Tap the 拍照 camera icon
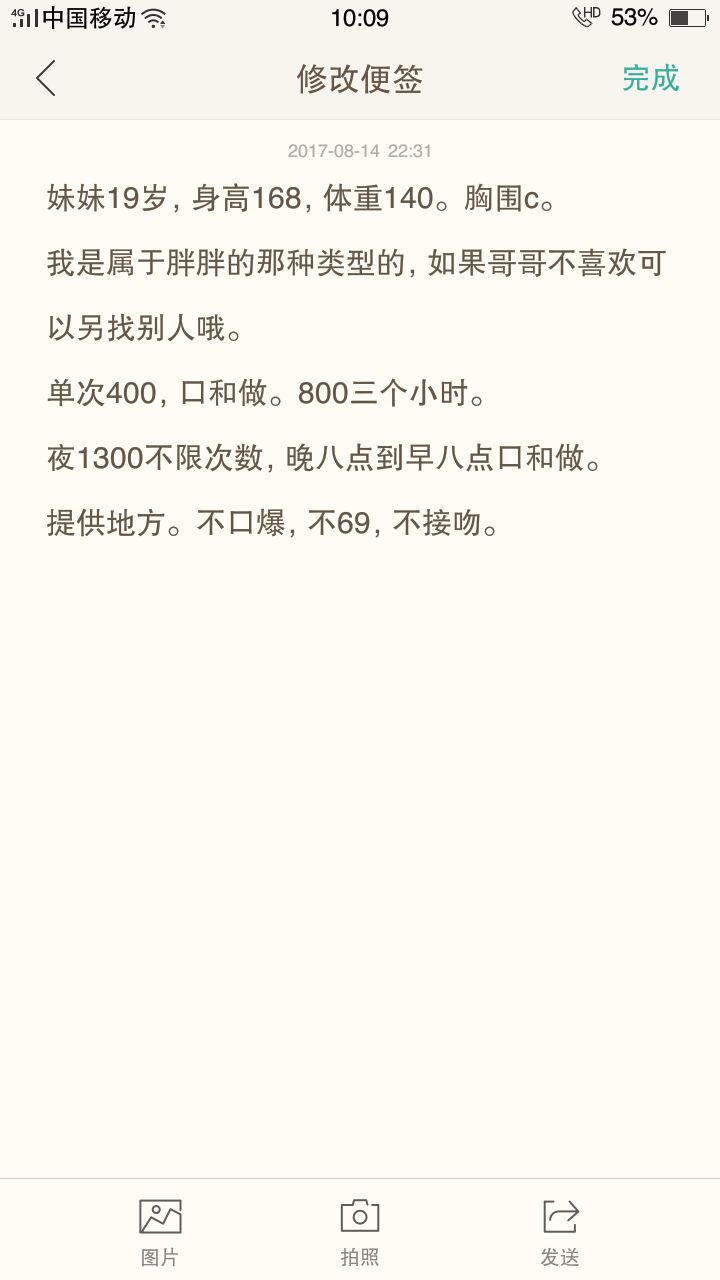 coord(359,1215)
